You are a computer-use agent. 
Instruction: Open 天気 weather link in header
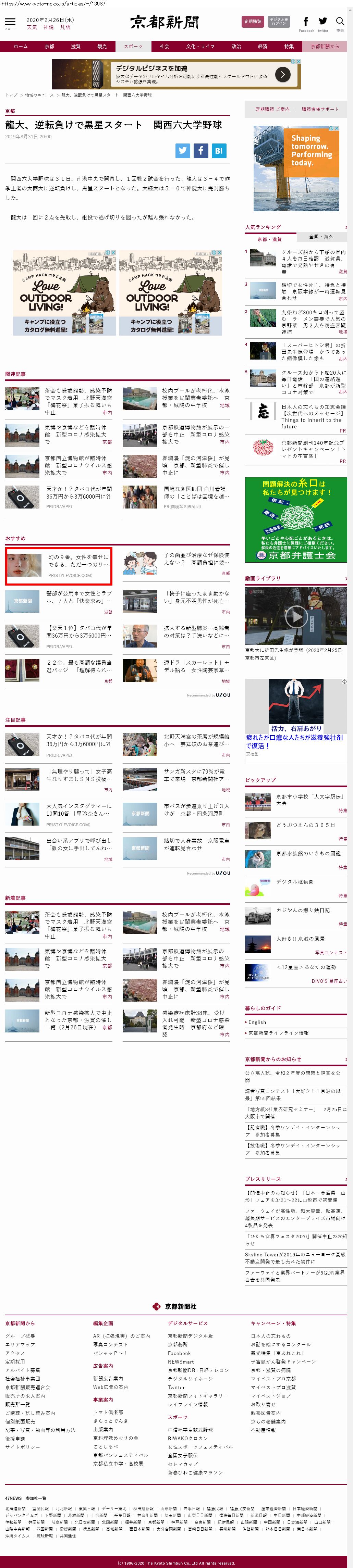[x=32, y=27]
